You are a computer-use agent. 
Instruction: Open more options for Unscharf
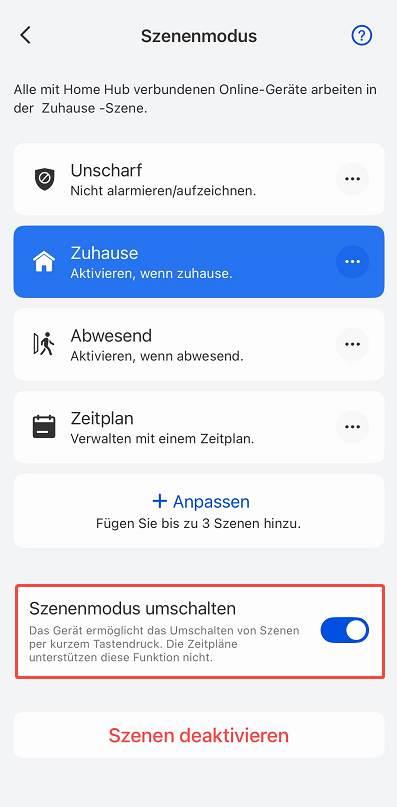click(x=353, y=179)
